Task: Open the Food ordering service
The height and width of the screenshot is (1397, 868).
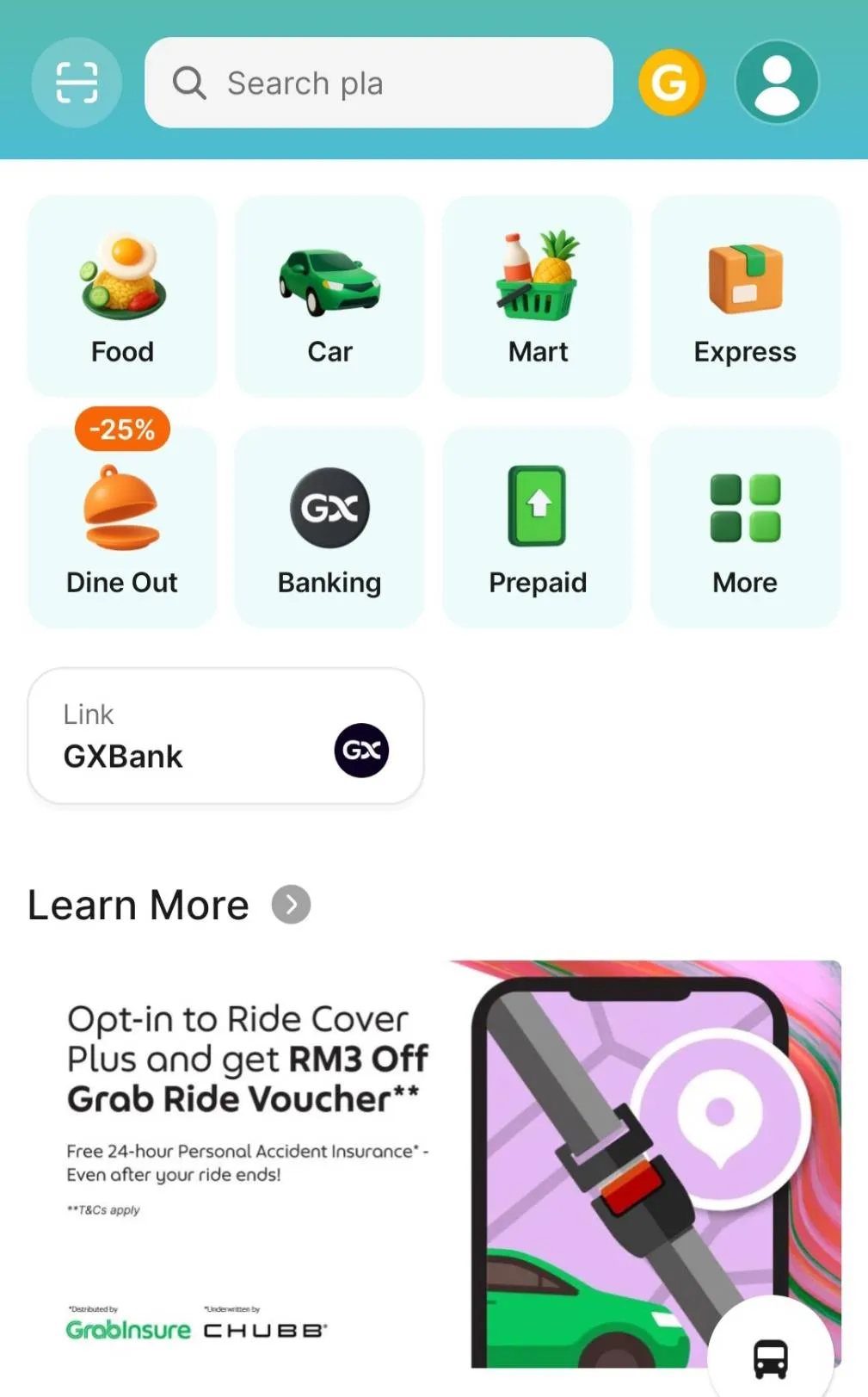Action: [121, 295]
